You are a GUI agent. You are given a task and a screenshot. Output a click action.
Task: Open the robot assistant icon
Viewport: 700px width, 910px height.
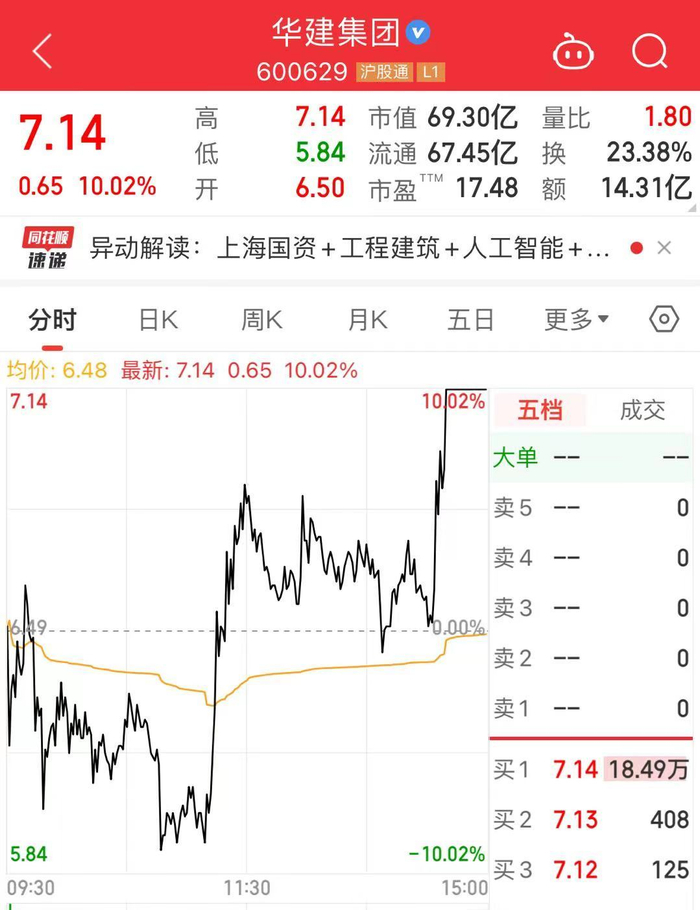pyautogui.click(x=572, y=52)
